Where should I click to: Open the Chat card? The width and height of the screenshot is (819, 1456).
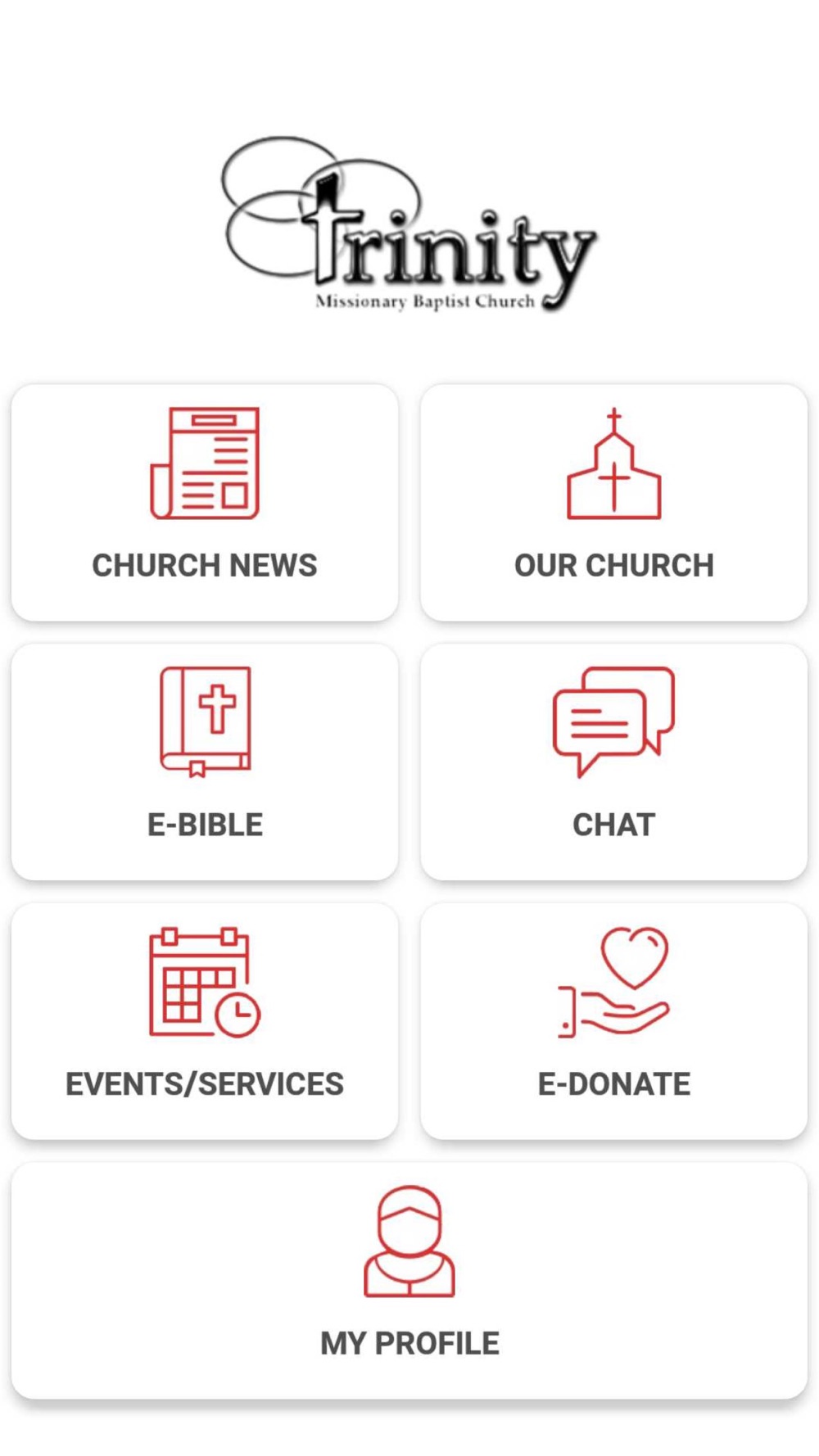(x=614, y=762)
